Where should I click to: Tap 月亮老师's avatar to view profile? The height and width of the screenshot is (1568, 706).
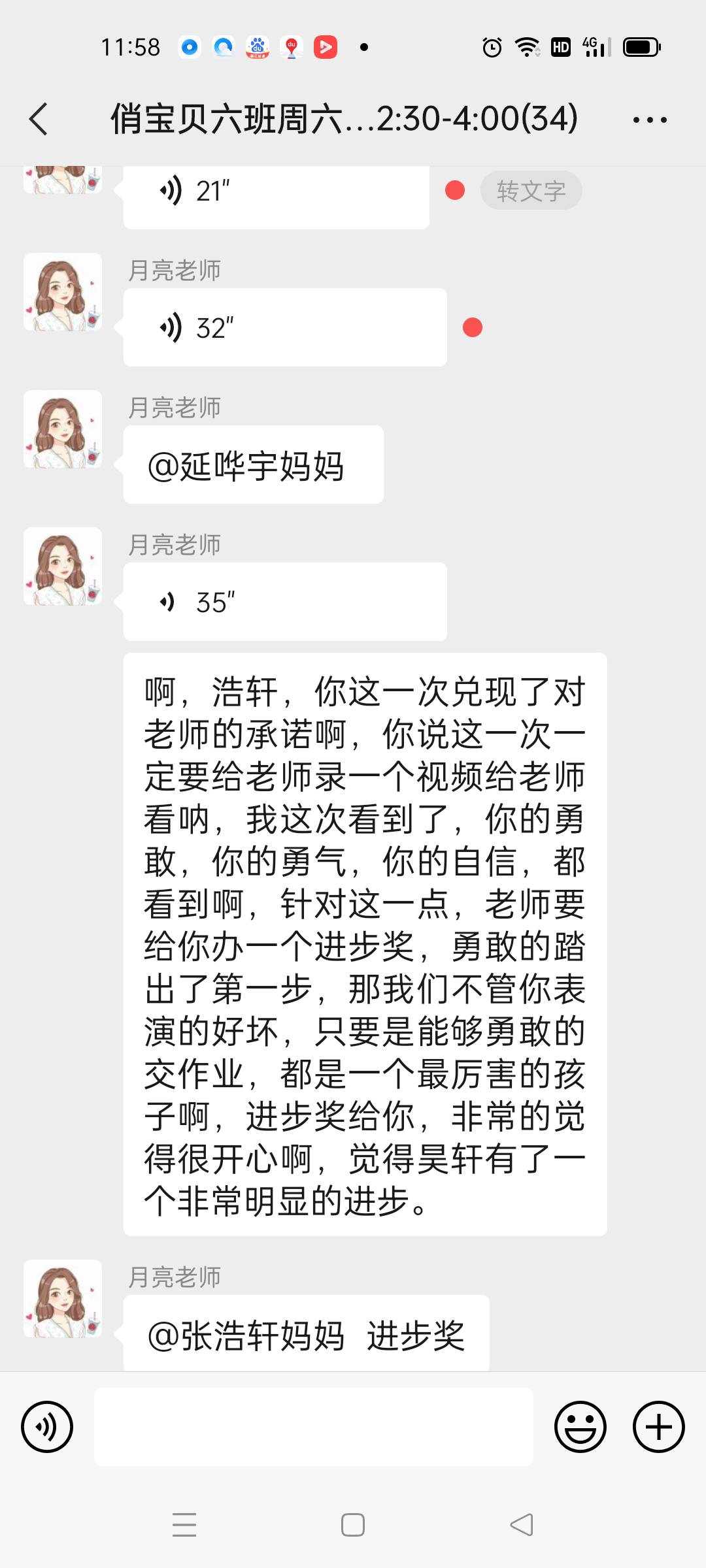coord(62,429)
